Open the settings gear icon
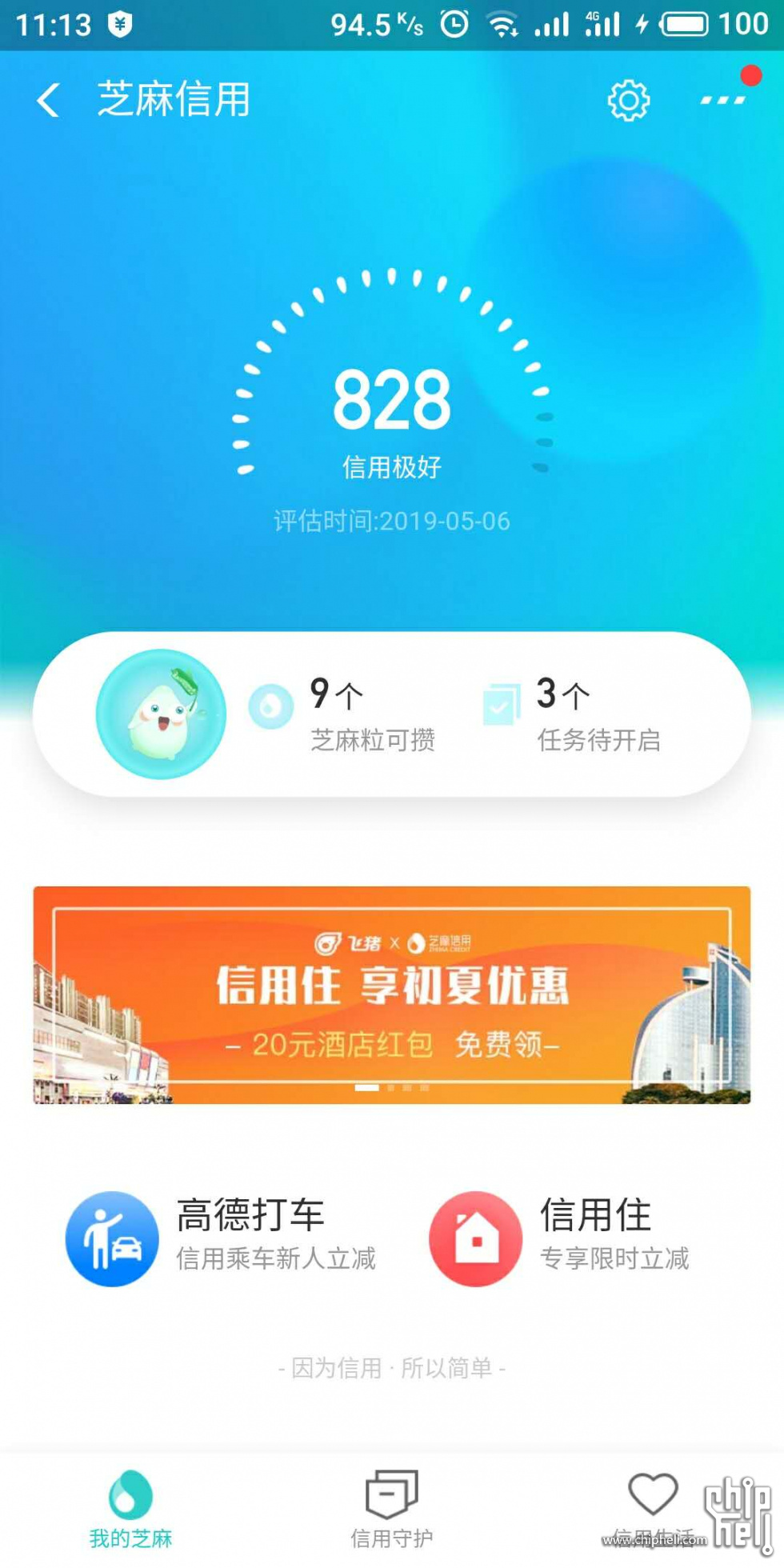The height and width of the screenshot is (1568, 784). pyautogui.click(x=629, y=101)
